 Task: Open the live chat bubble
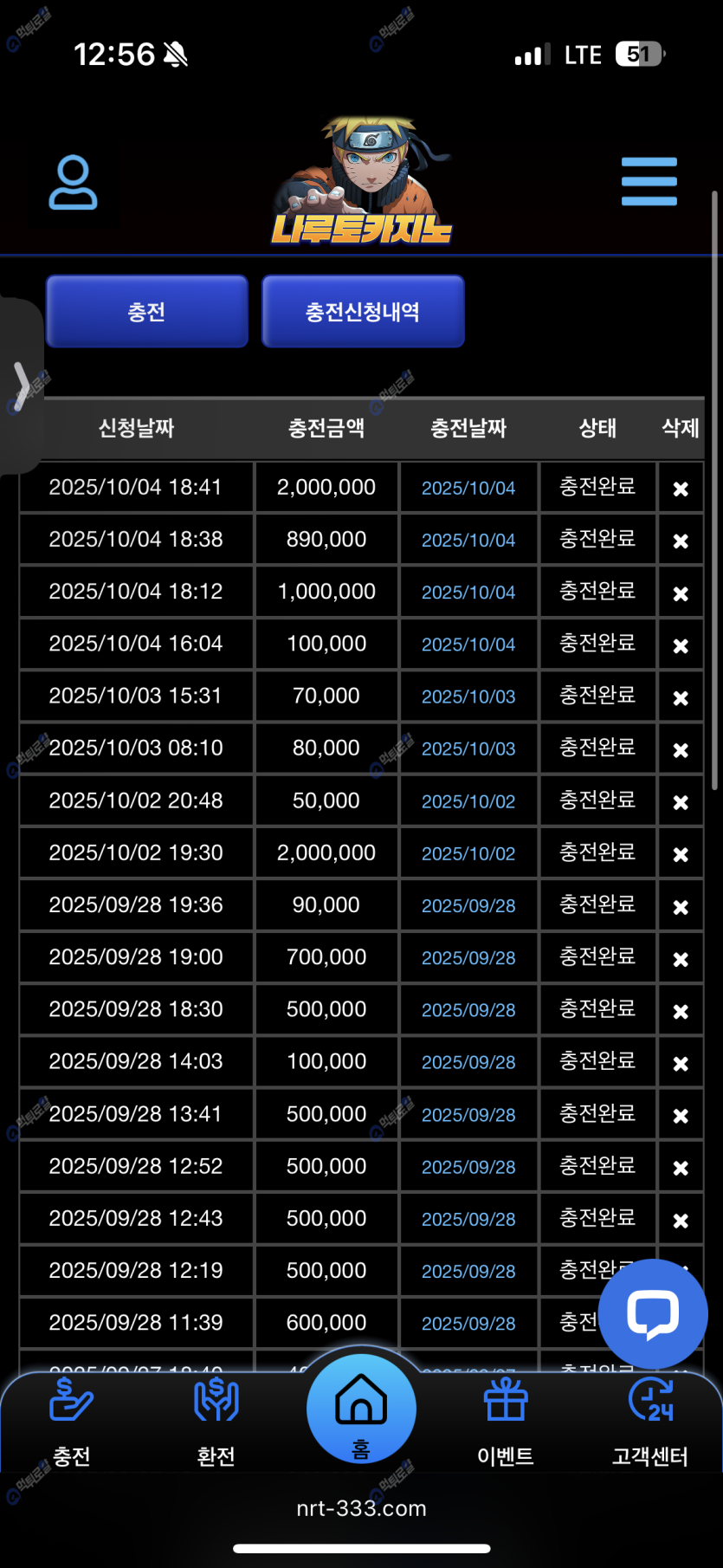click(x=653, y=1313)
